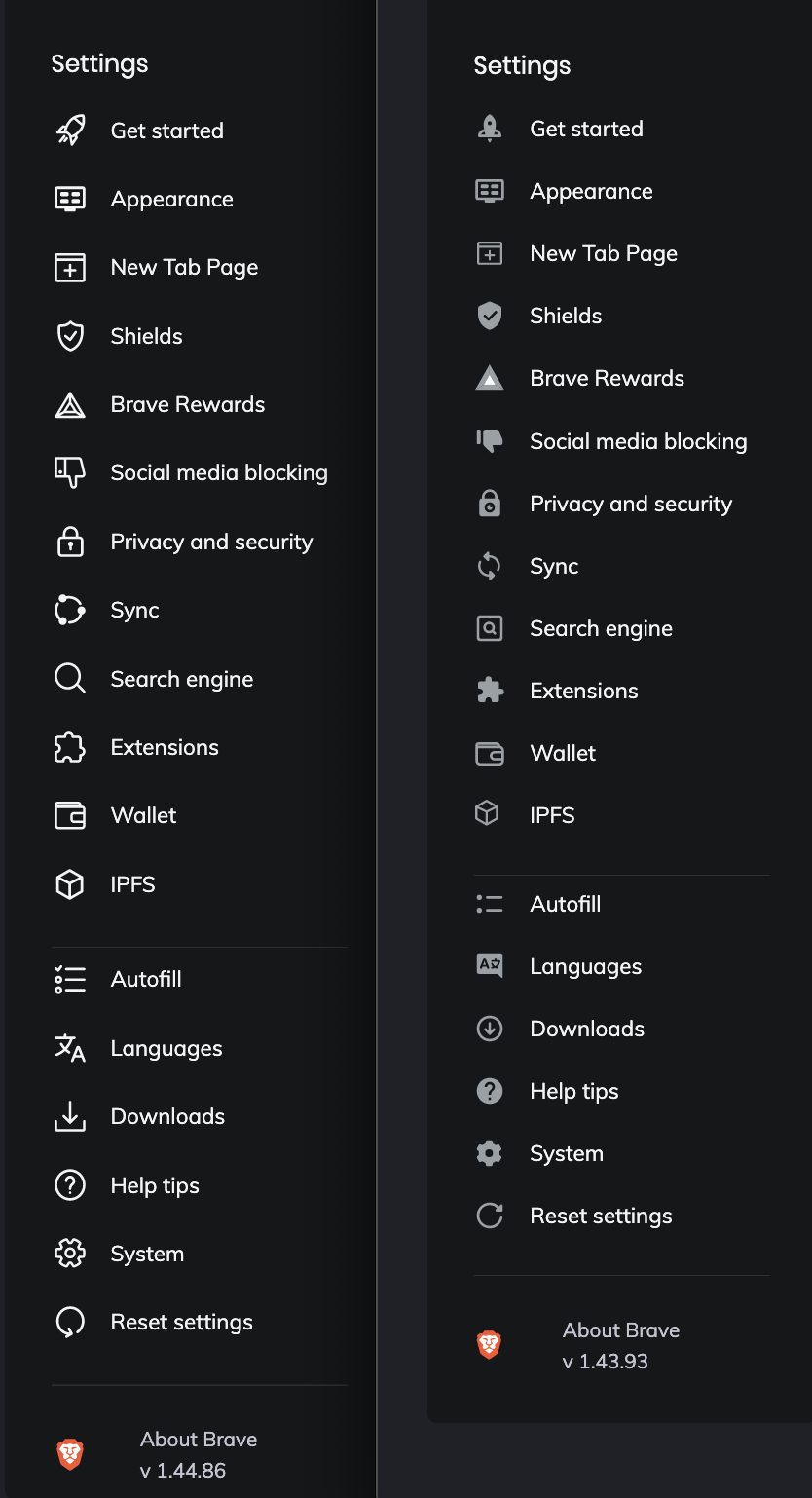The height and width of the screenshot is (1498, 812).
Task: Click the Brave Rewards triangle icon
Action: pos(70,403)
